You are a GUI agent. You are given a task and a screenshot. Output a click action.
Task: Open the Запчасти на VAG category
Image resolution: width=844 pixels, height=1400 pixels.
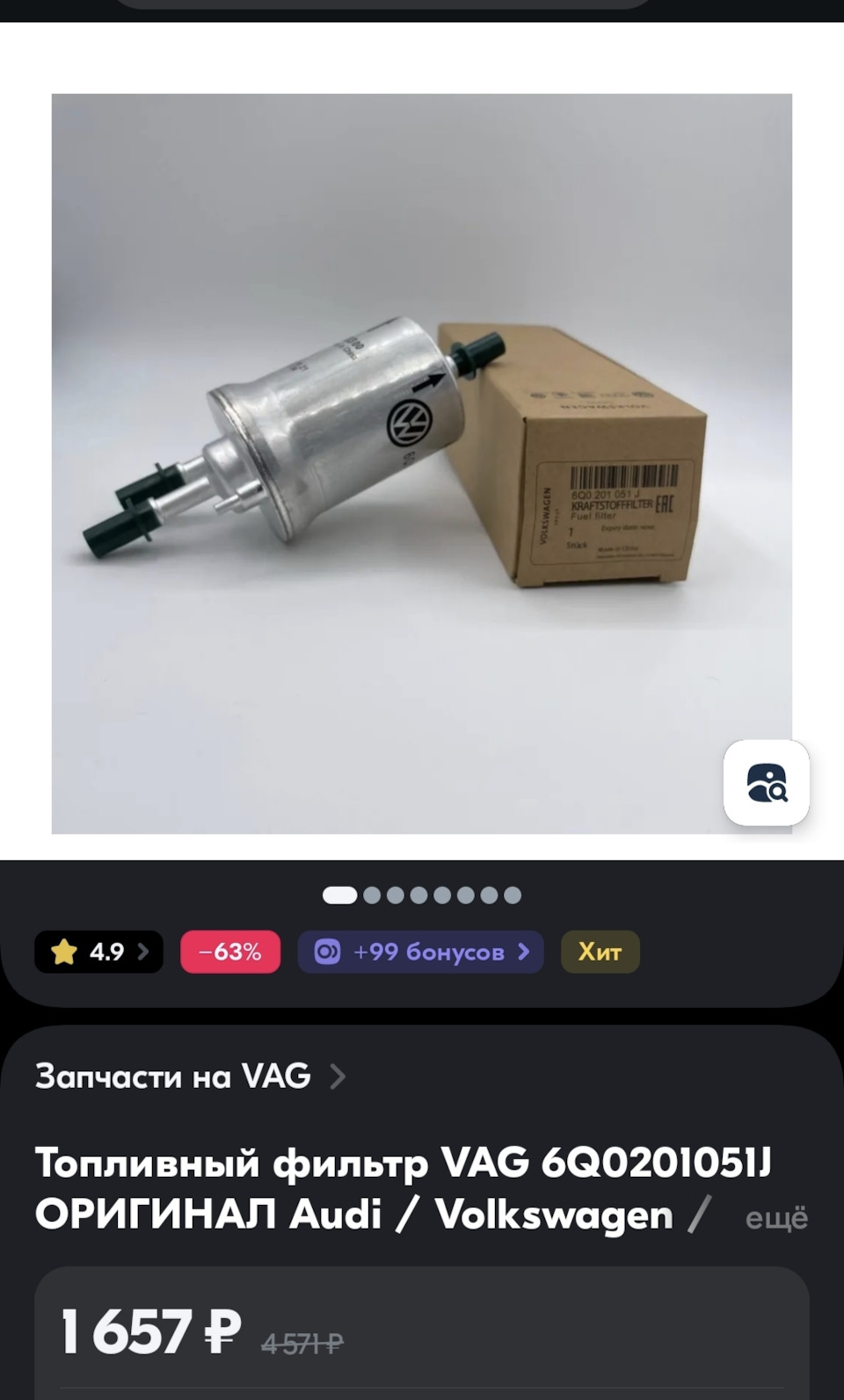click(189, 1077)
